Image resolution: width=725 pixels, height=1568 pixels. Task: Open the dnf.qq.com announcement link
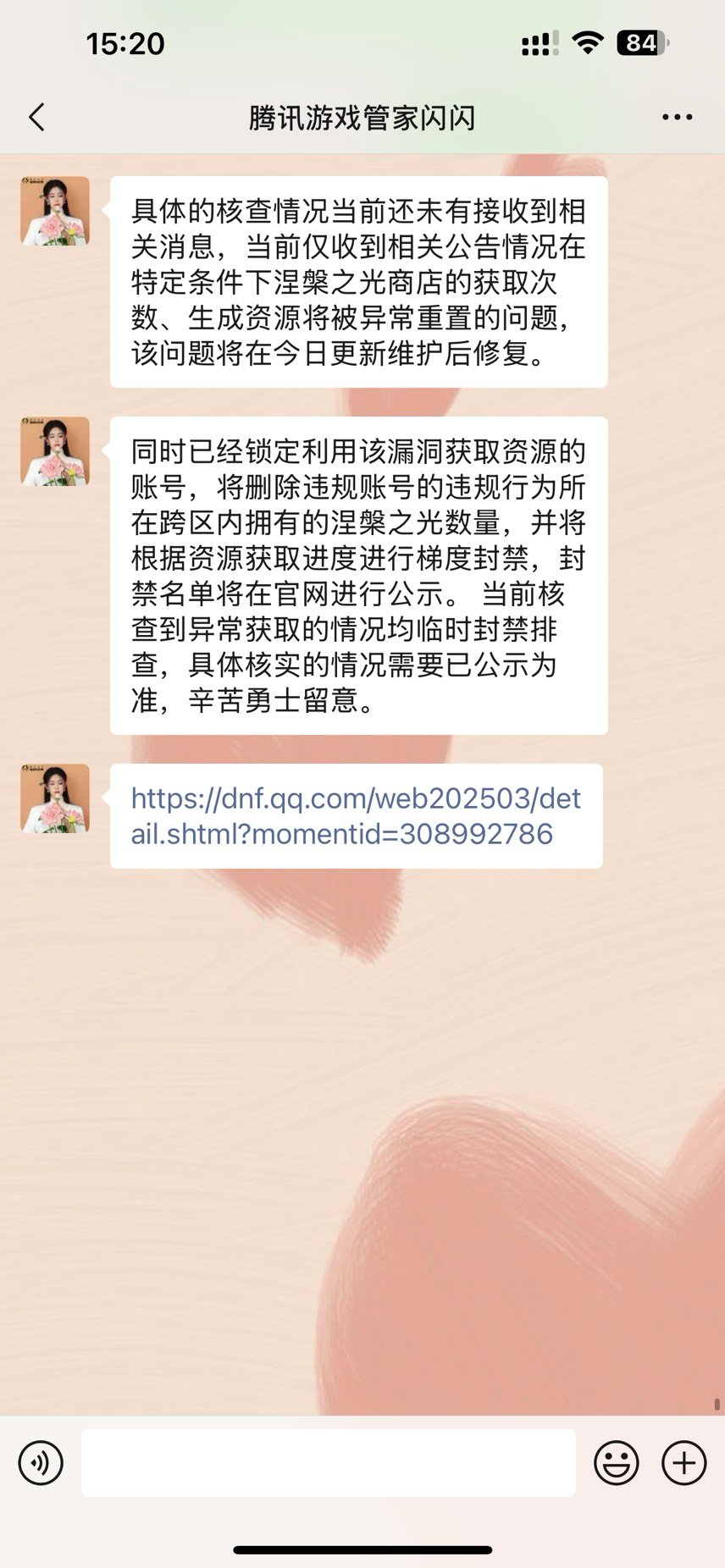356,816
